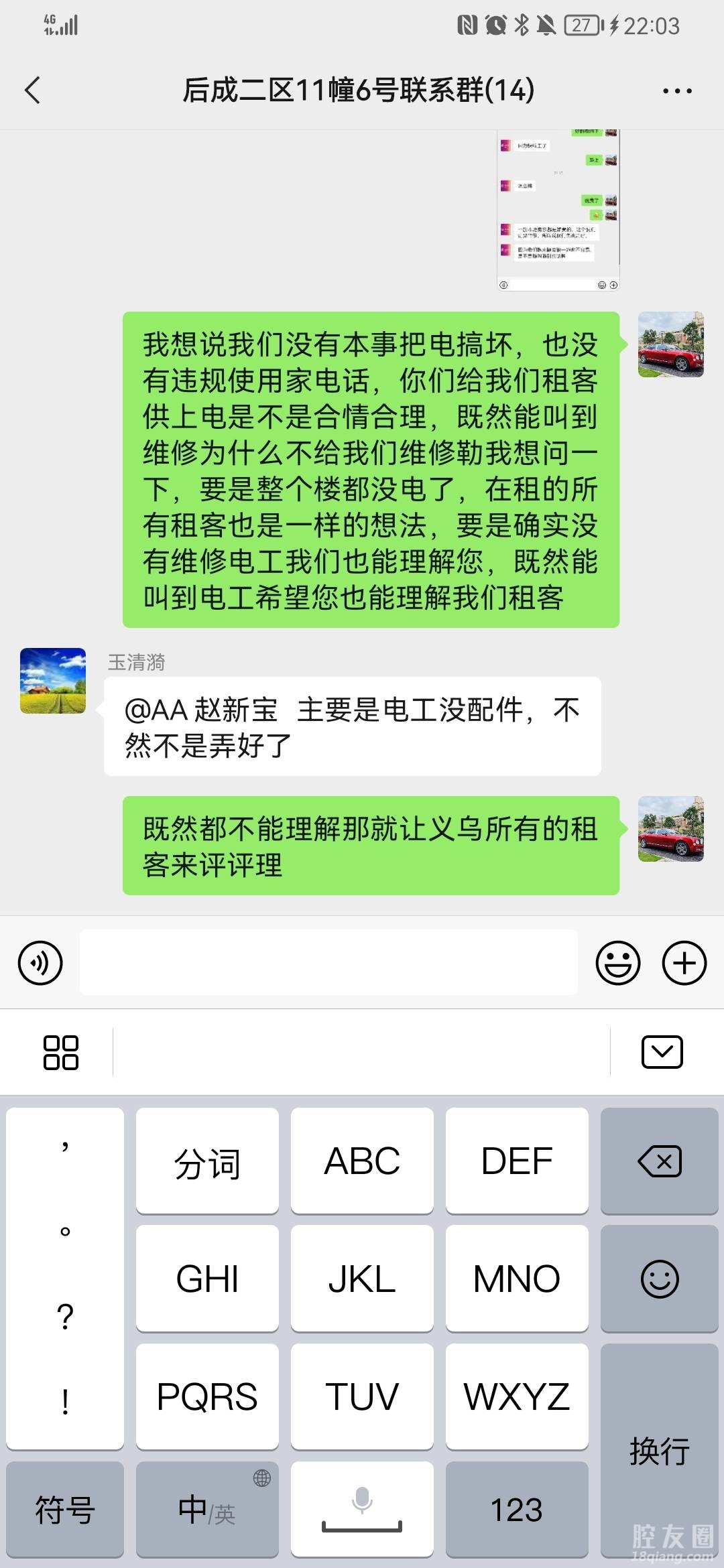
Task: Focus the message text field
Action: coord(328,962)
